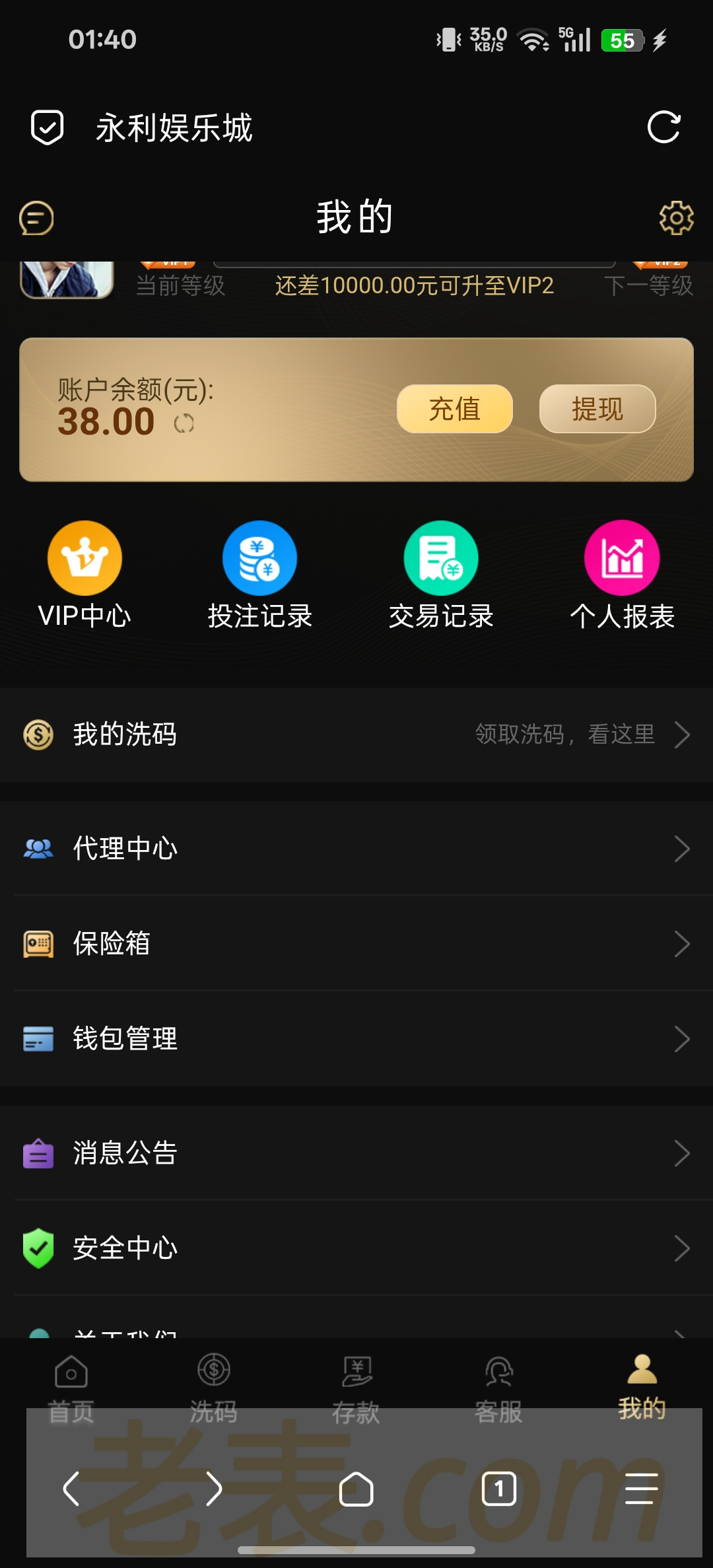Open the 我的洗码 row
The height and width of the screenshot is (1568, 713).
tap(356, 734)
